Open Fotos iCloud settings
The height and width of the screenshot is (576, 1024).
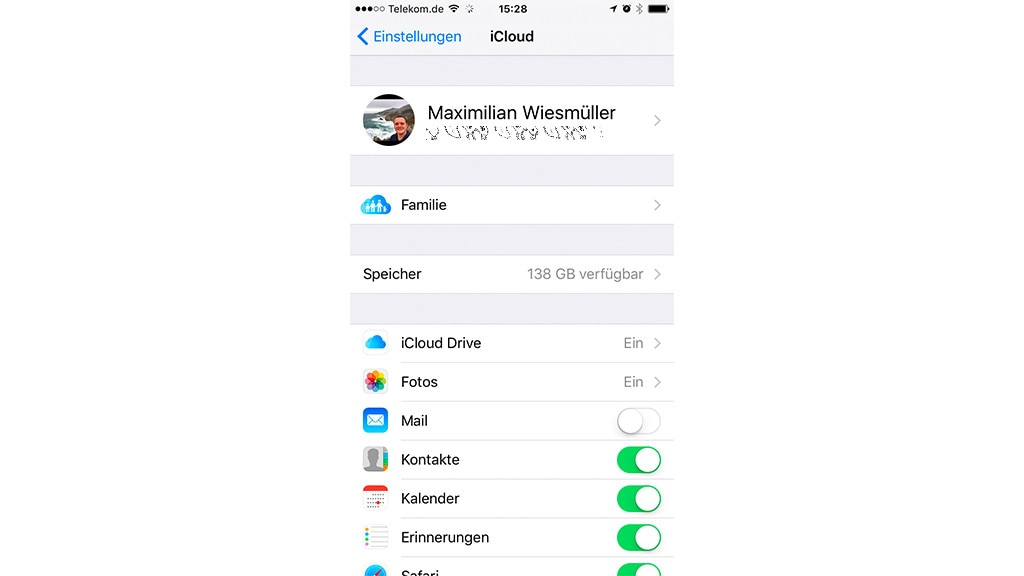click(512, 382)
